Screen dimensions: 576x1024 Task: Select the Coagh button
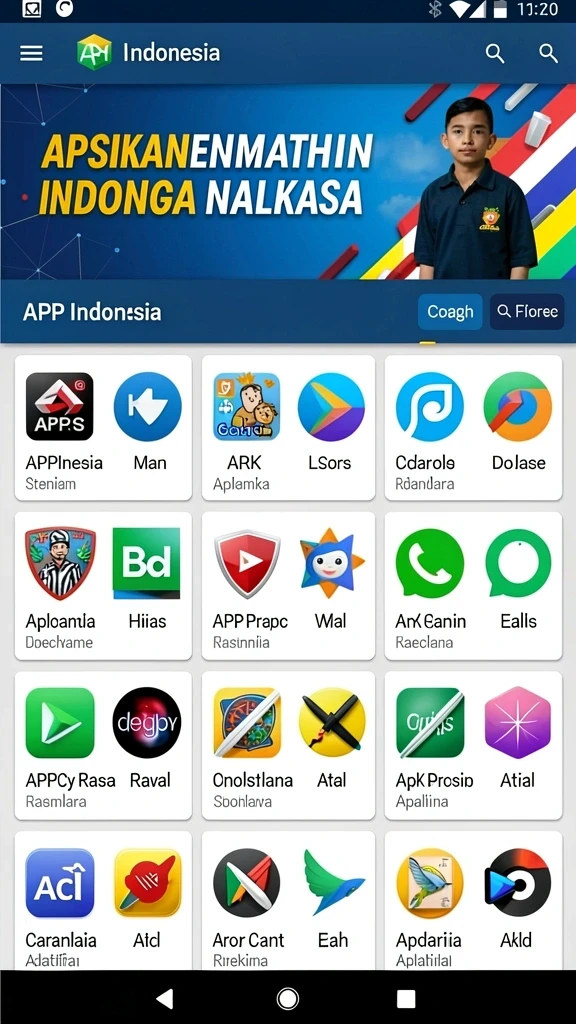[x=450, y=312]
